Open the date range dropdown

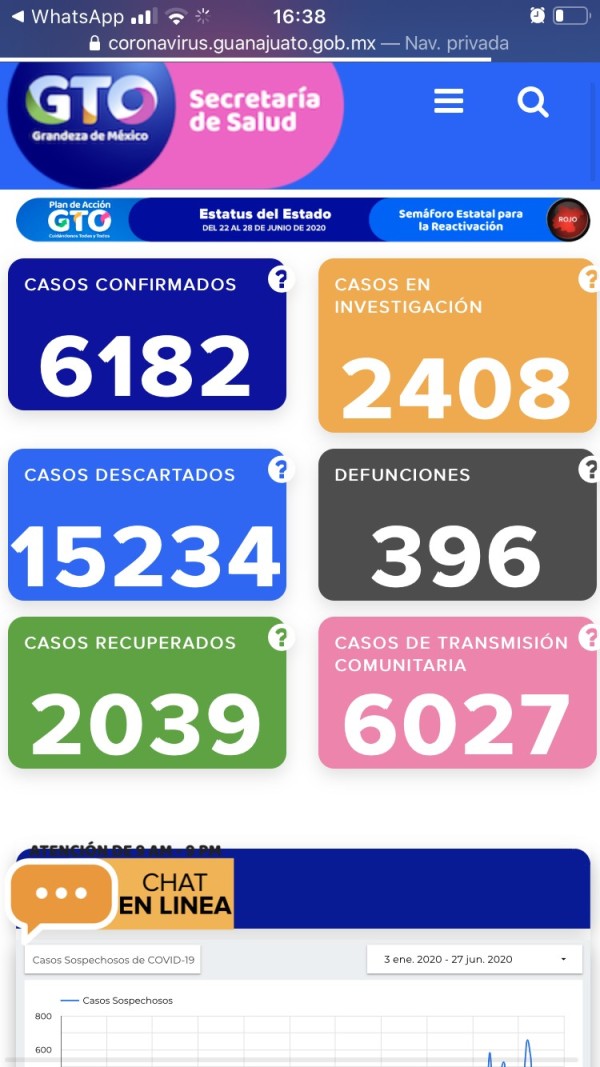[474, 959]
